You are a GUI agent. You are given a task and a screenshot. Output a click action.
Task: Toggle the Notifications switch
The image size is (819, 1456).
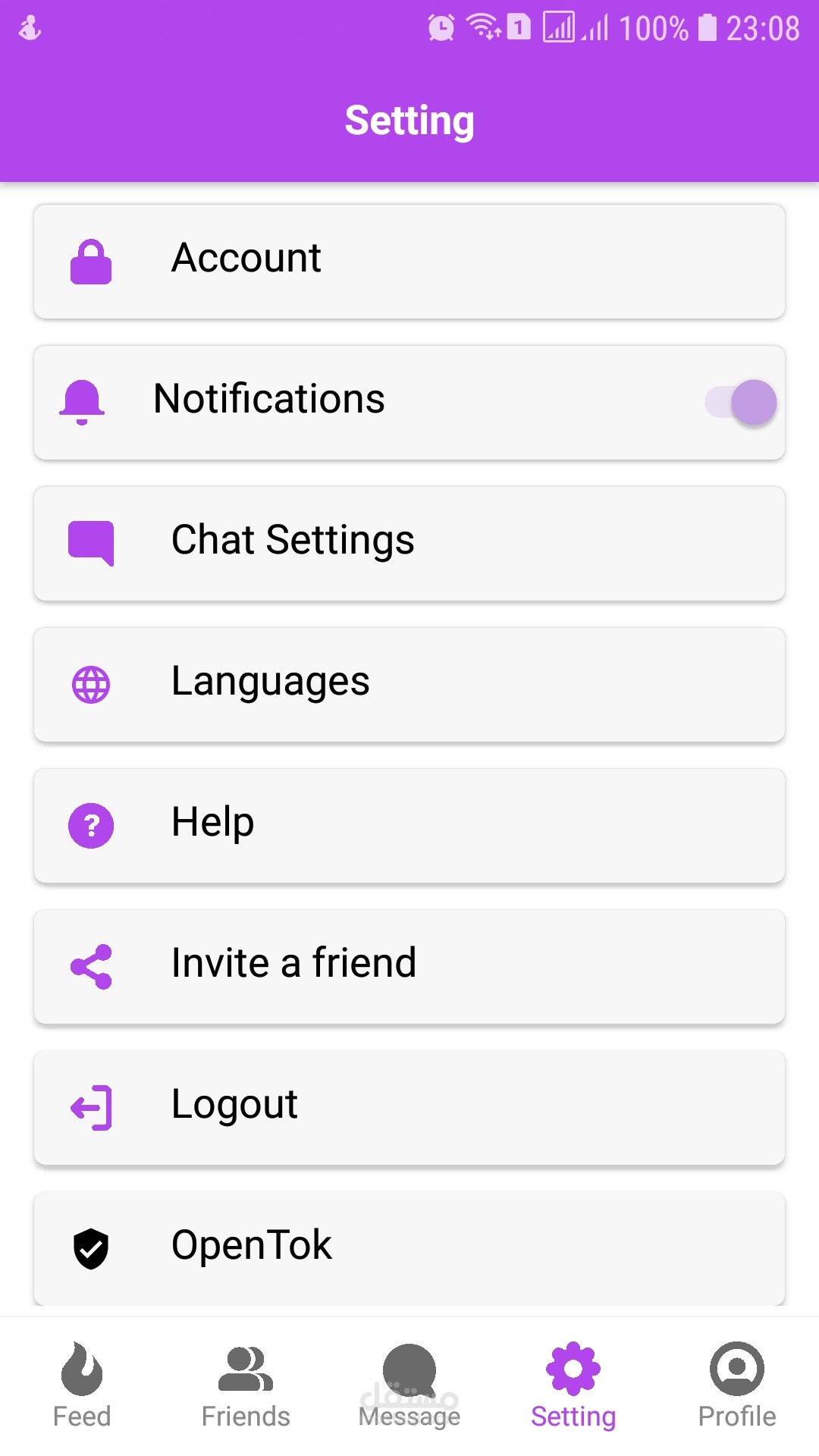[x=742, y=402]
